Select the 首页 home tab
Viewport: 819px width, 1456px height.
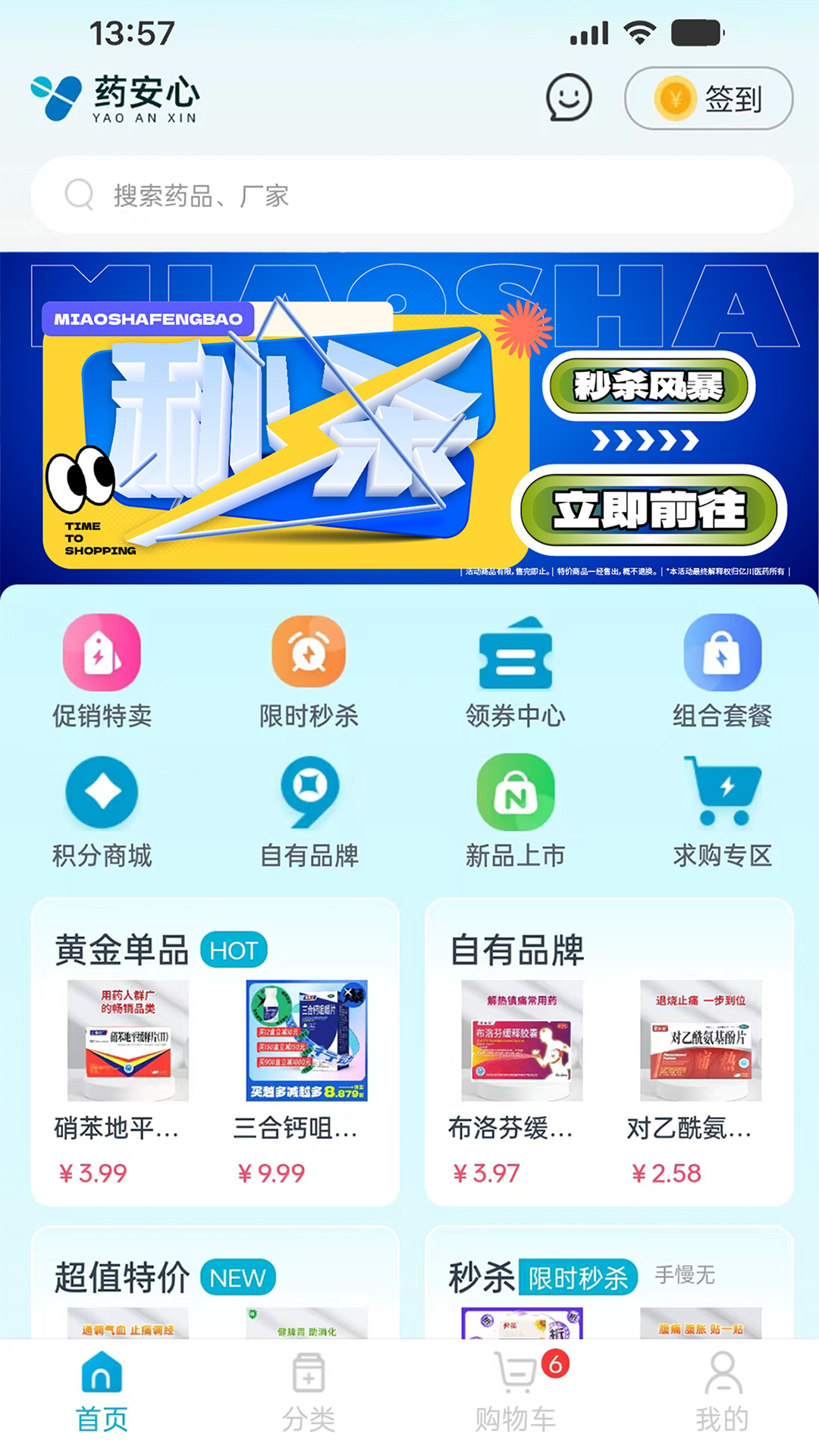[102, 1394]
